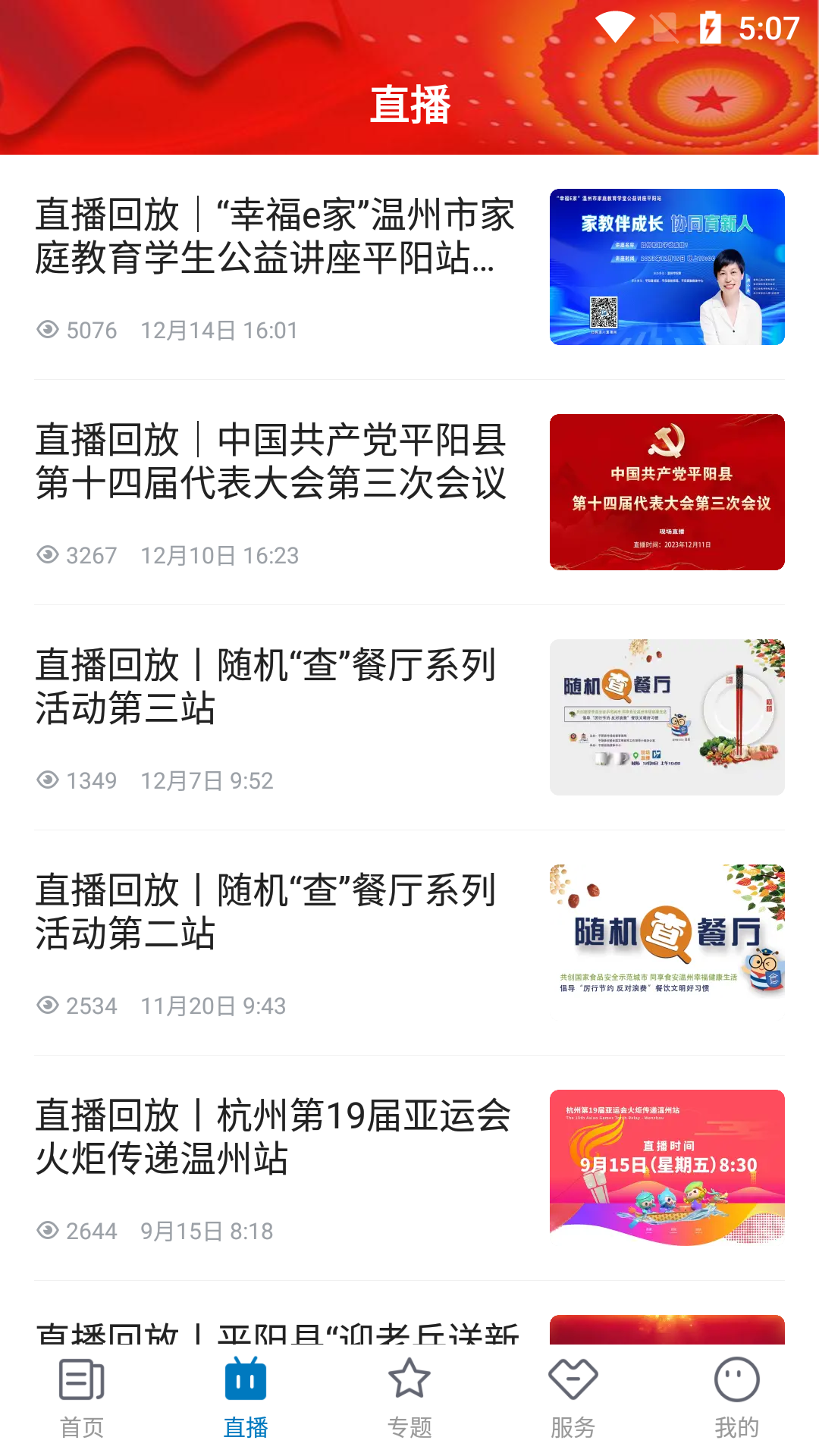Open the 中国共产党平阳县 congress replay
Screen dimensions: 819x1456
click(x=668, y=491)
